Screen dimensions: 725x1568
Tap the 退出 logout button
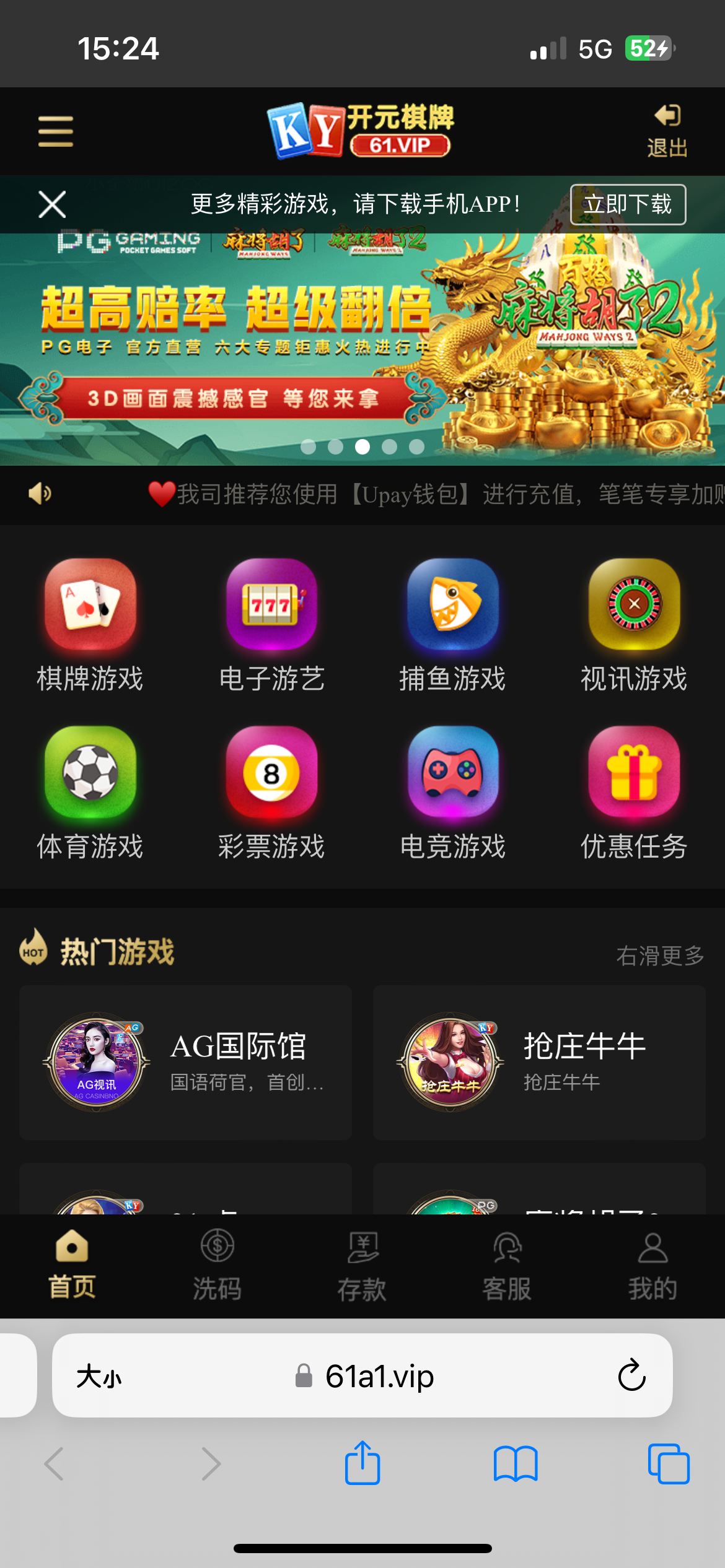click(x=667, y=131)
